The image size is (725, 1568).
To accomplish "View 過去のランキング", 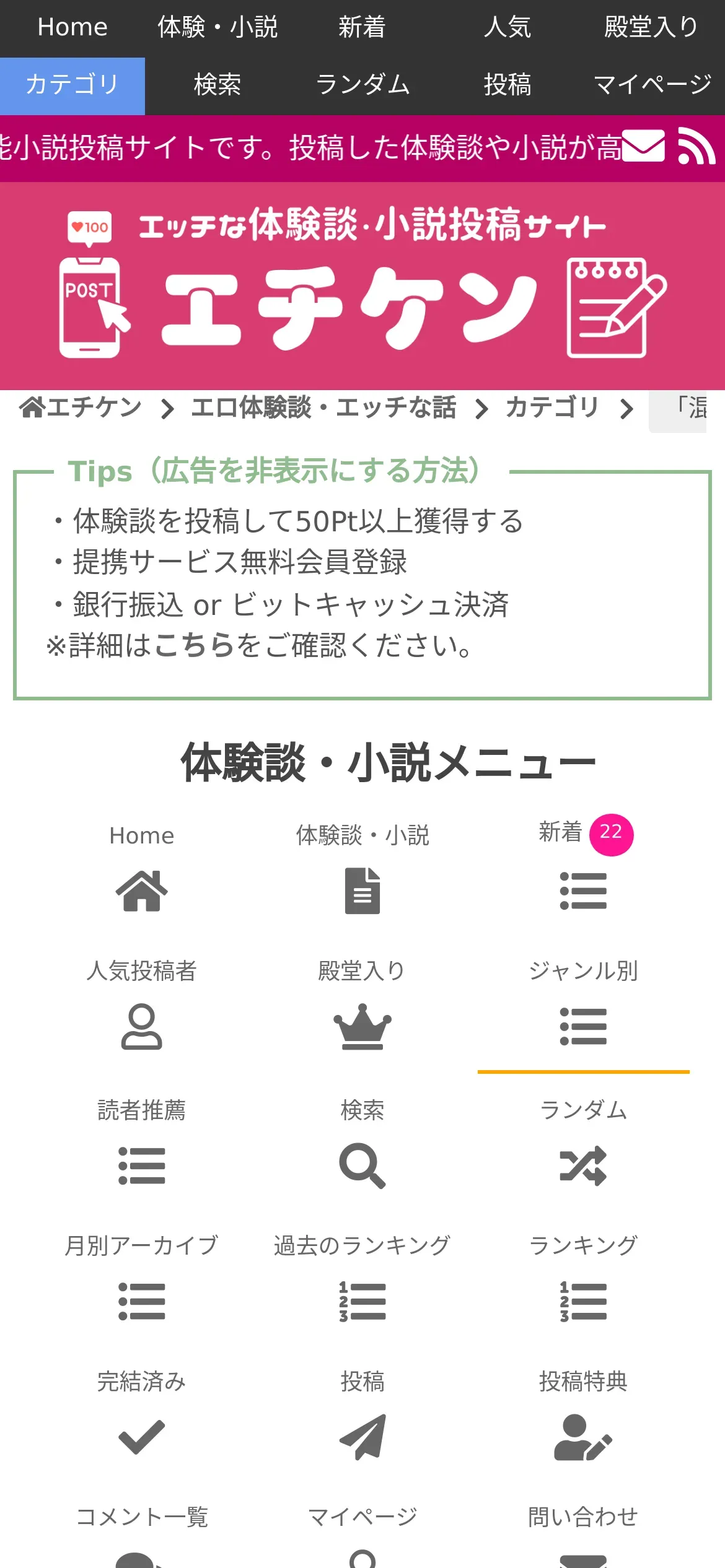I will (362, 1276).
